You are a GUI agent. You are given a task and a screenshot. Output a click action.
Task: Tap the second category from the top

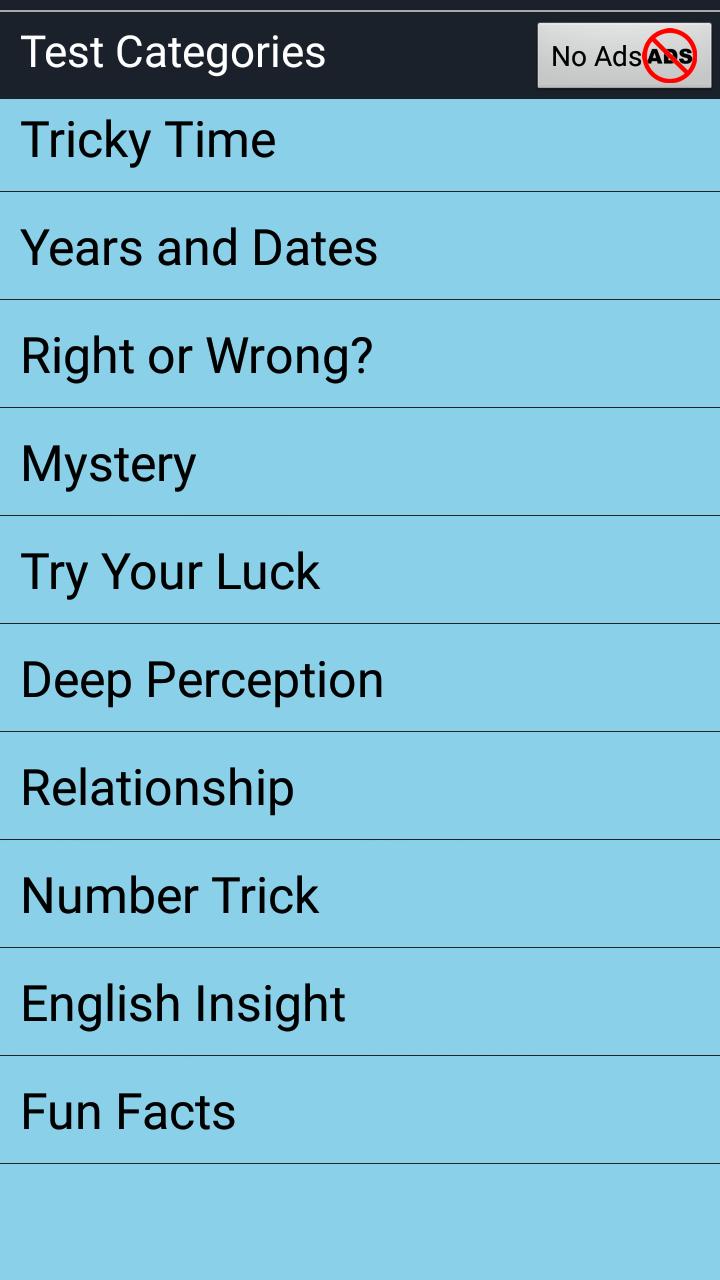pyautogui.click(x=360, y=247)
